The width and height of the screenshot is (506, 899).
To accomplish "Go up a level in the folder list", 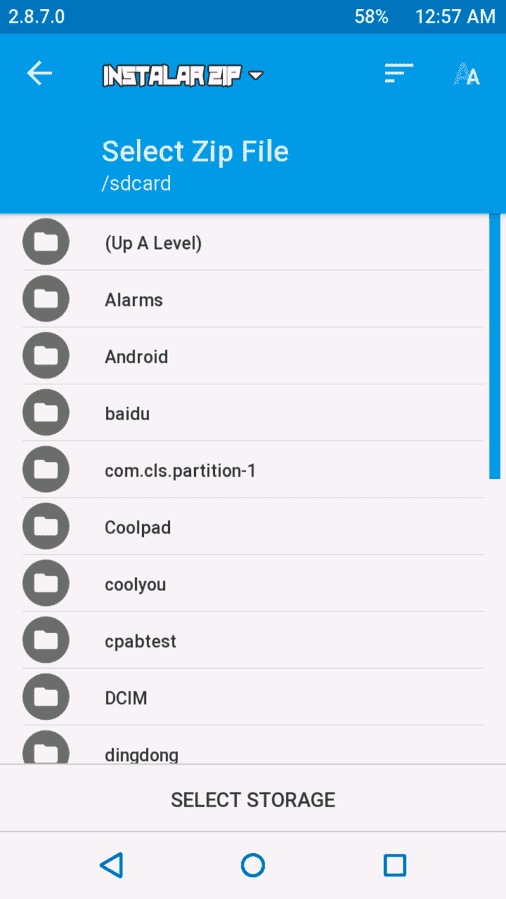I will coord(253,243).
